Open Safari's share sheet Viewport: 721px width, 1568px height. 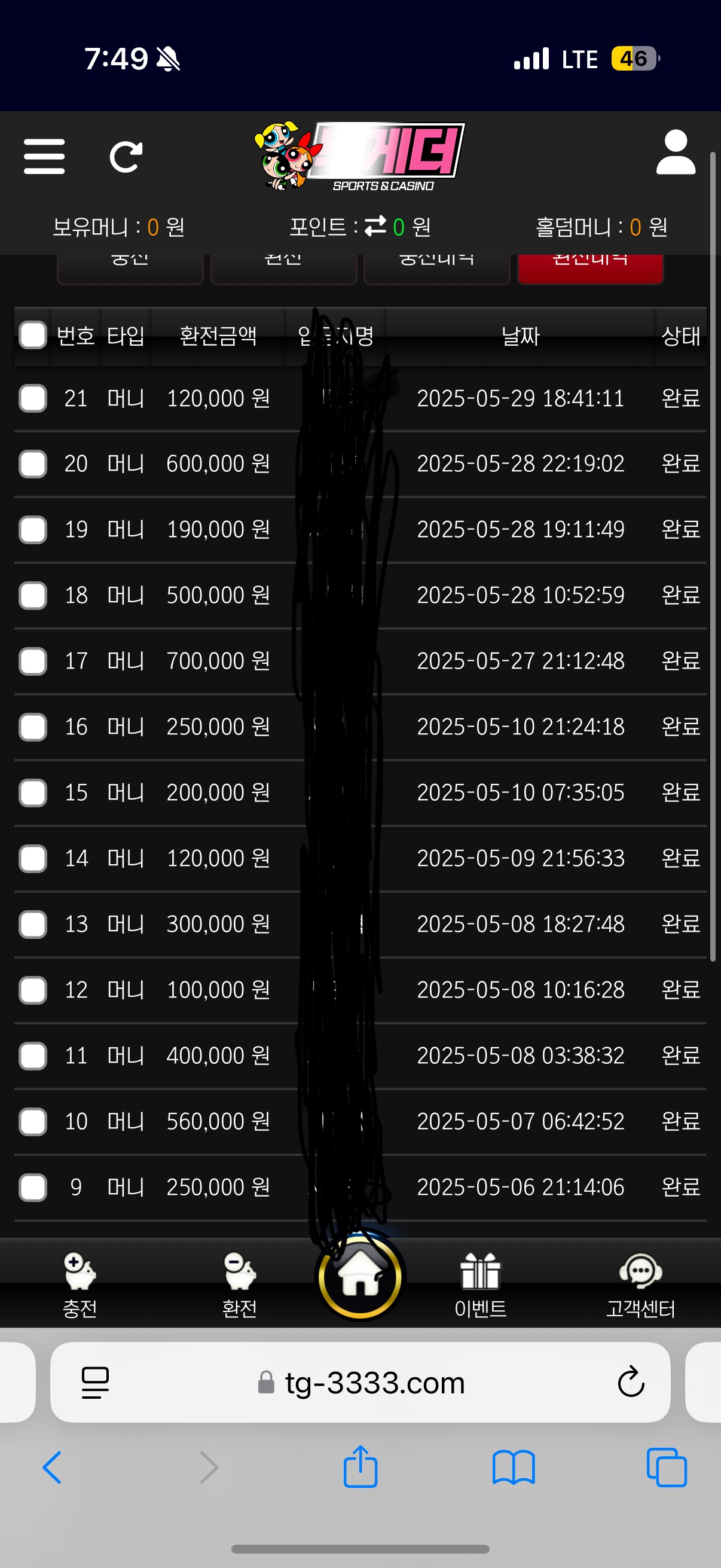tap(361, 1467)
